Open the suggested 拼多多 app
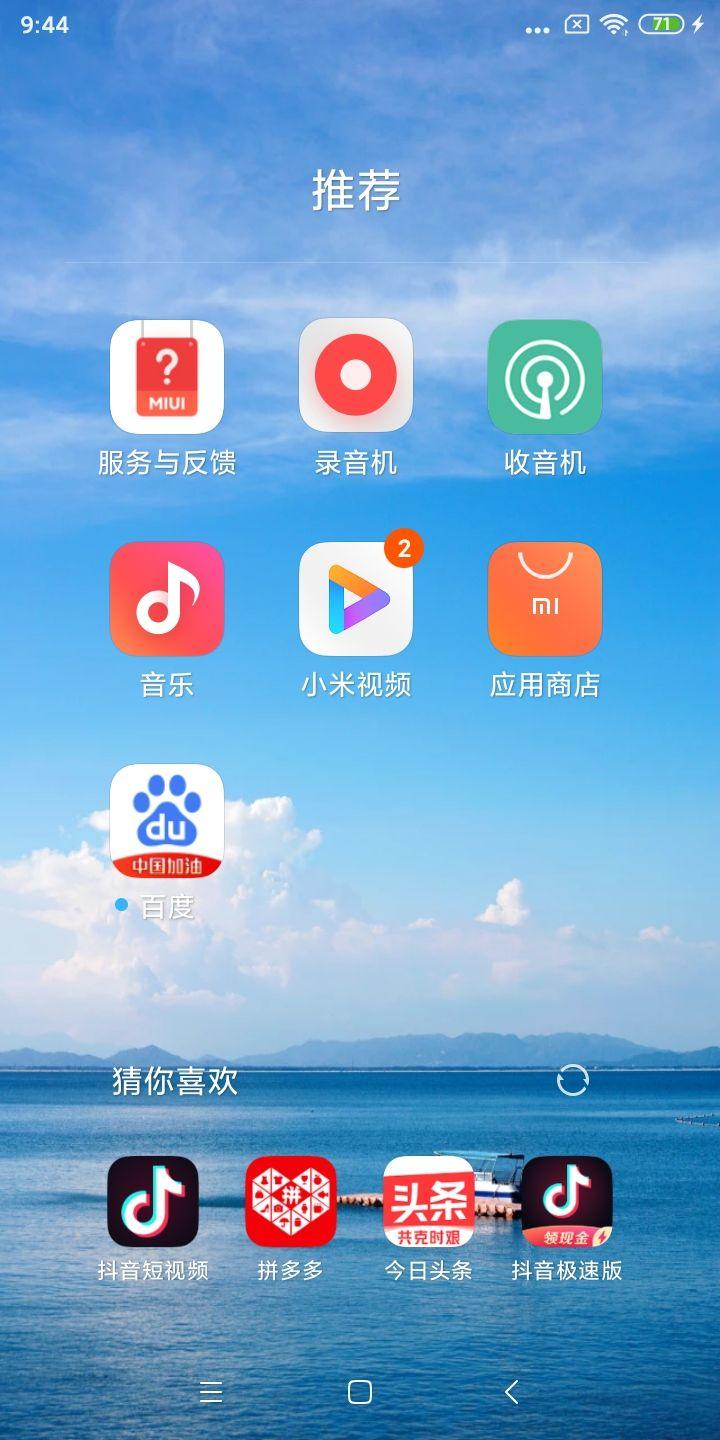Screen dimensions: 720x1440 (x=291, y=1201)
